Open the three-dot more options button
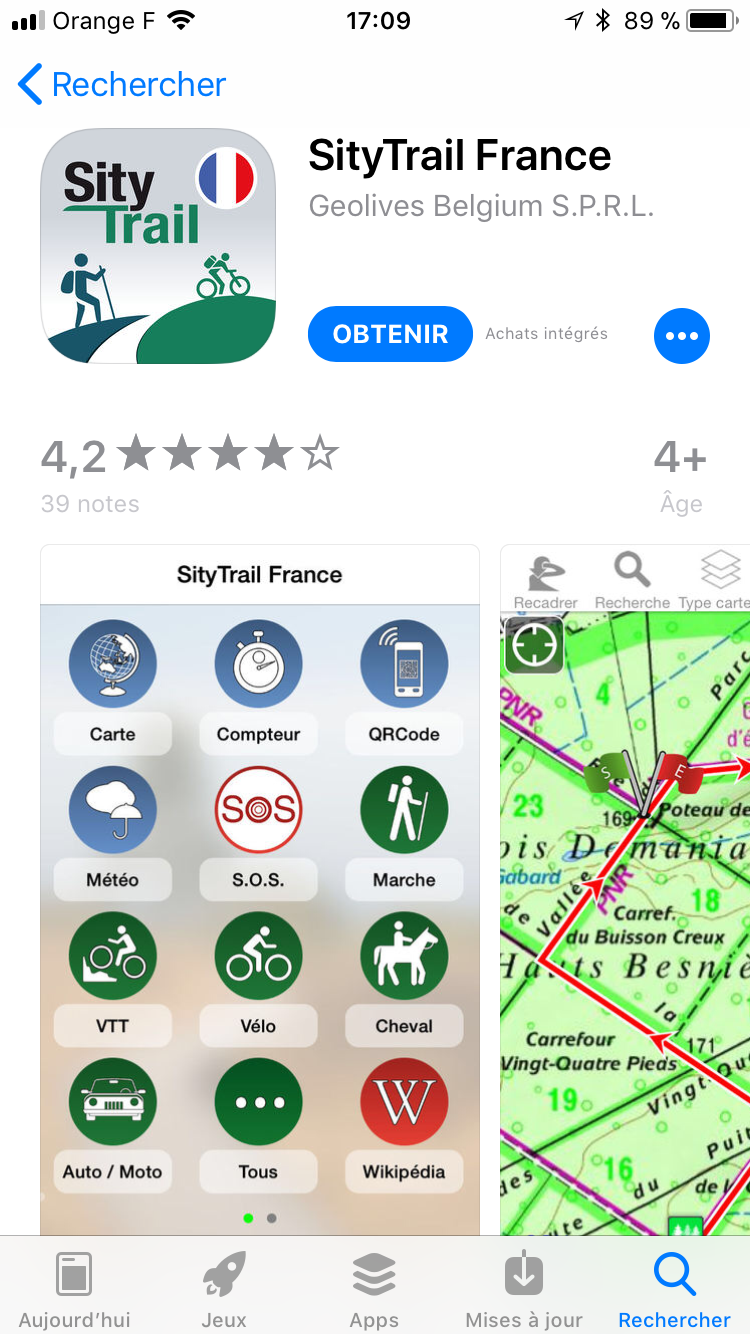 point(681,336)
